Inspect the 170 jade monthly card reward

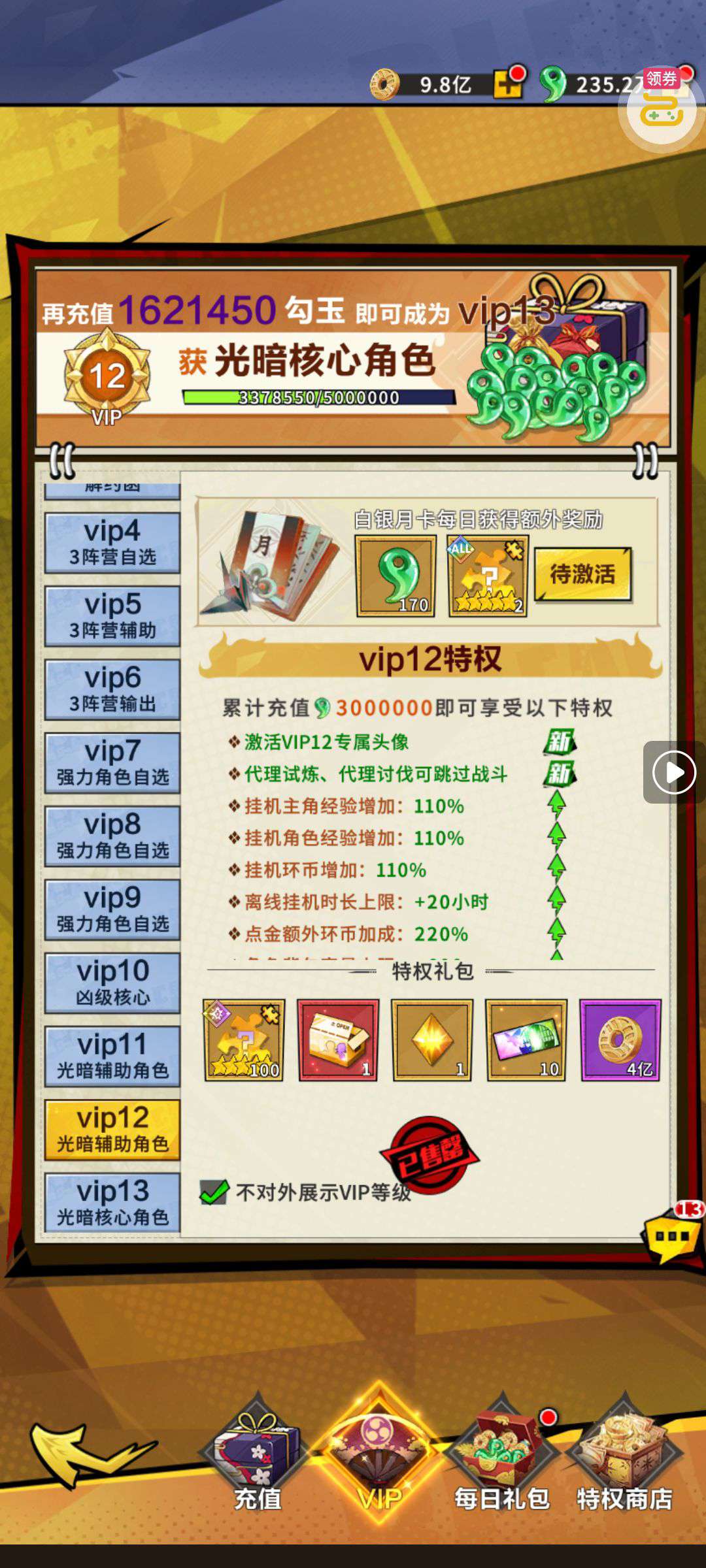[x=395, y=576]
